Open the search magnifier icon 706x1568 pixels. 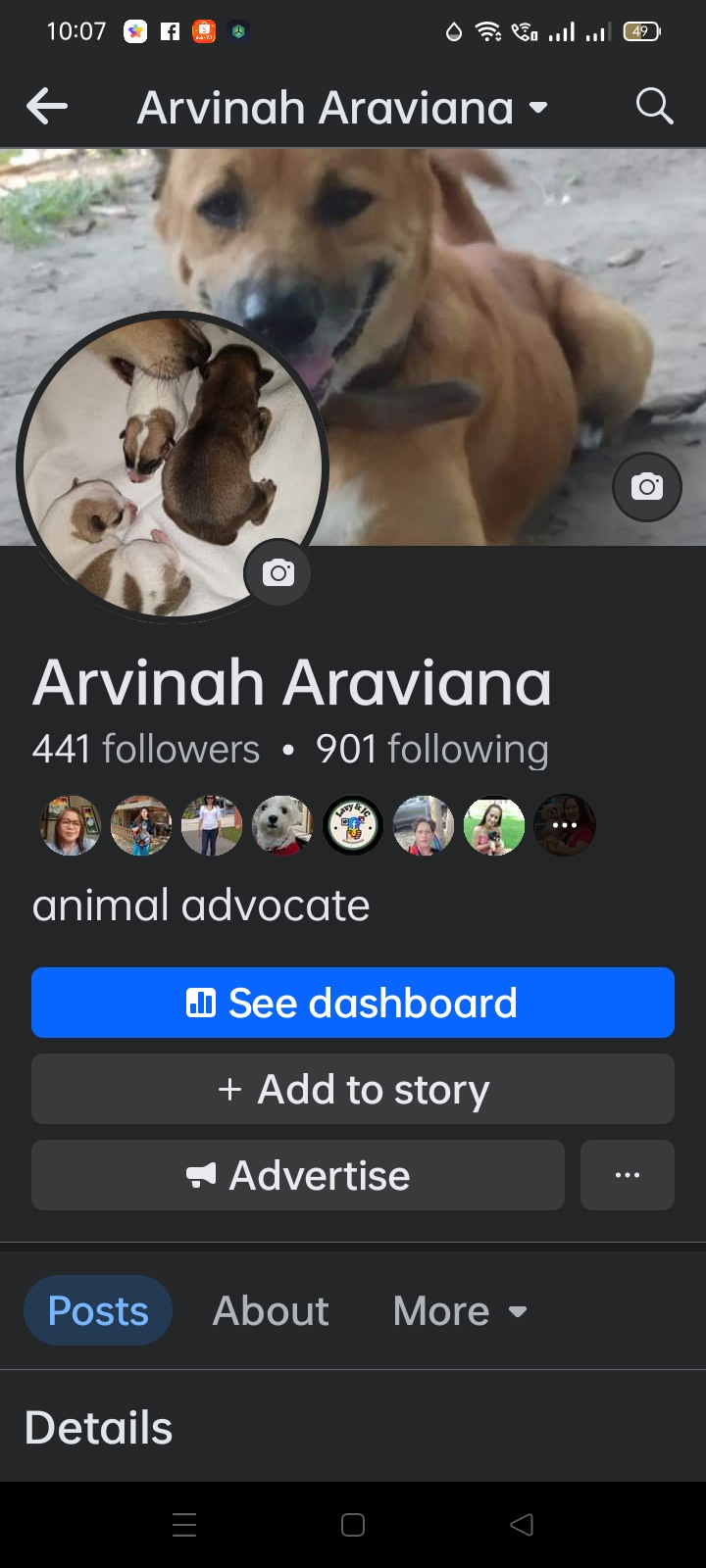(x=654, y=106)
